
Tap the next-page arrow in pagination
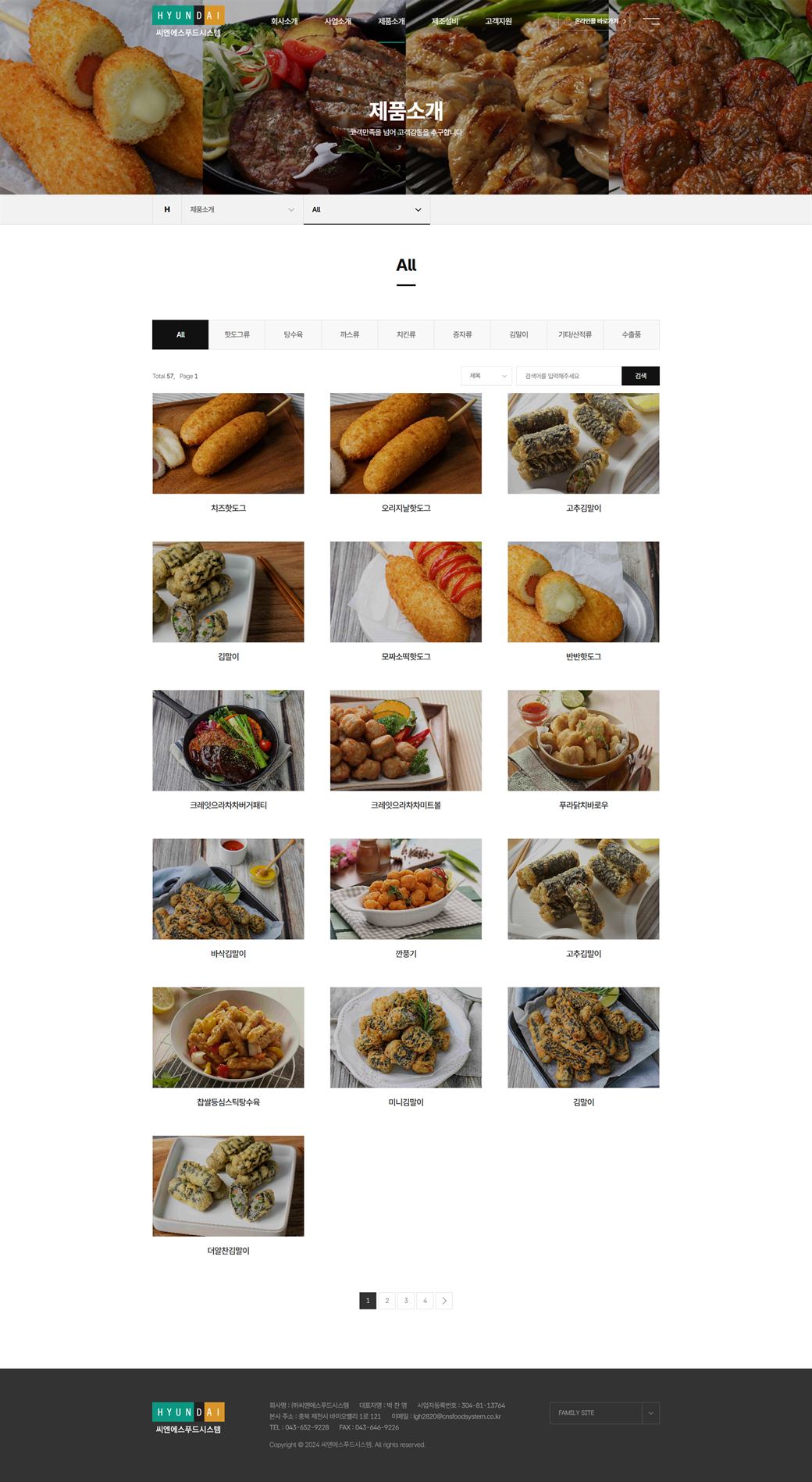click(x=443, y=1301)
